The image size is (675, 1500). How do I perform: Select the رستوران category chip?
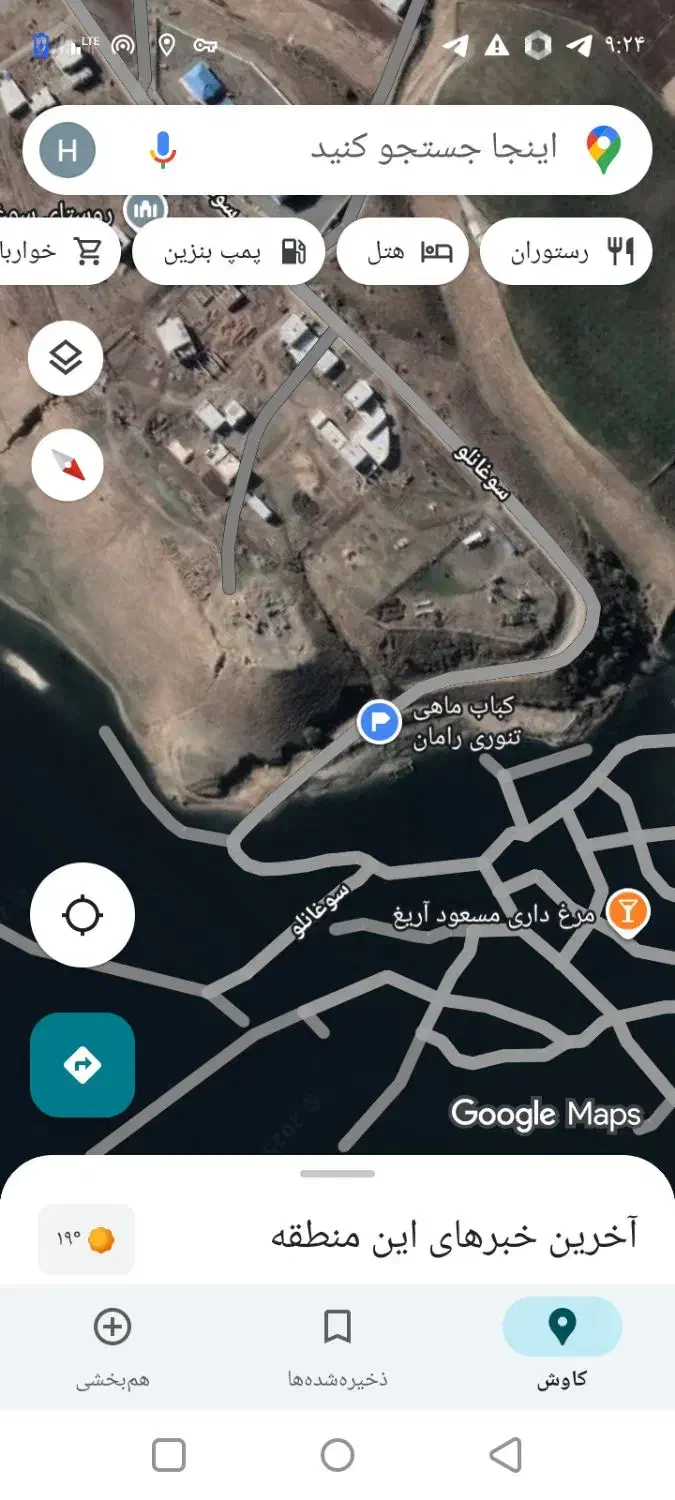(565, 251)
